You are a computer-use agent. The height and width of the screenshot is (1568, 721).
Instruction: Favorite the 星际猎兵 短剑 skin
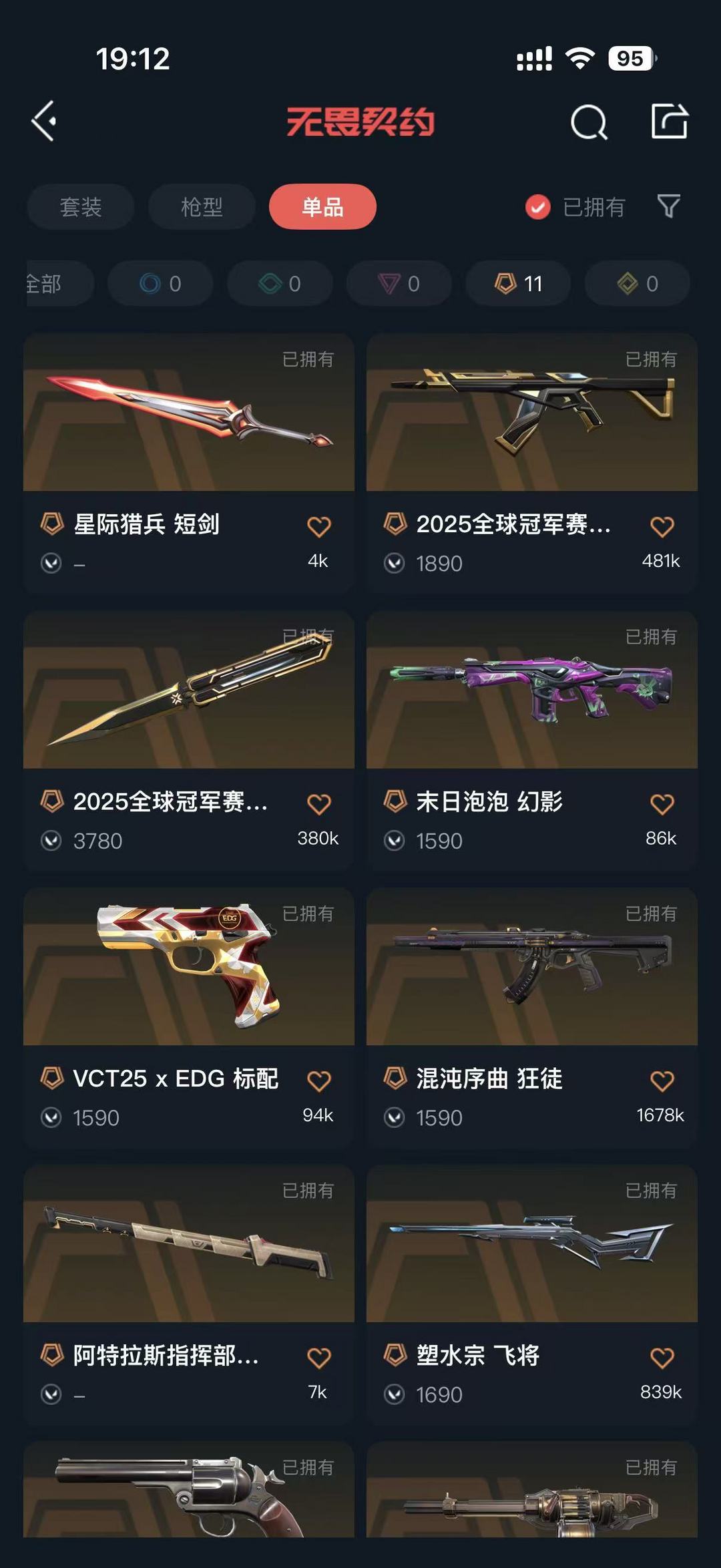pyautogui.click(x=318, y=527)
